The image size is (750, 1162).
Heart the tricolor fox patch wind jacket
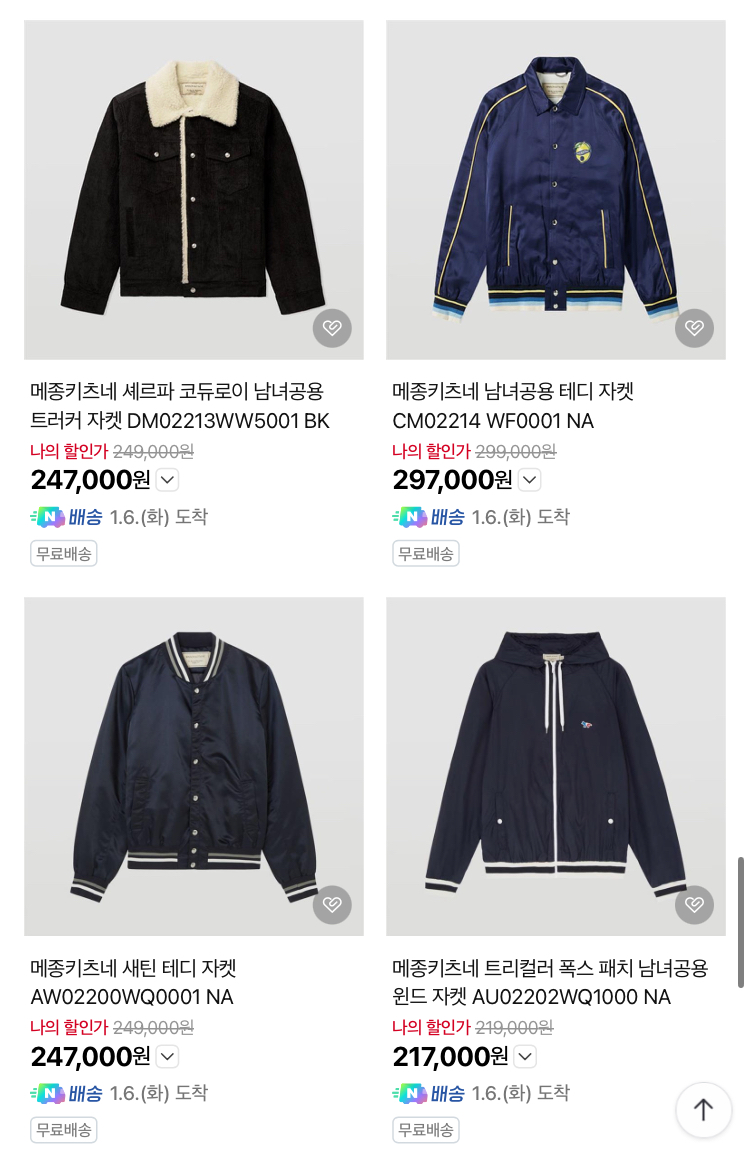(694, 905)
